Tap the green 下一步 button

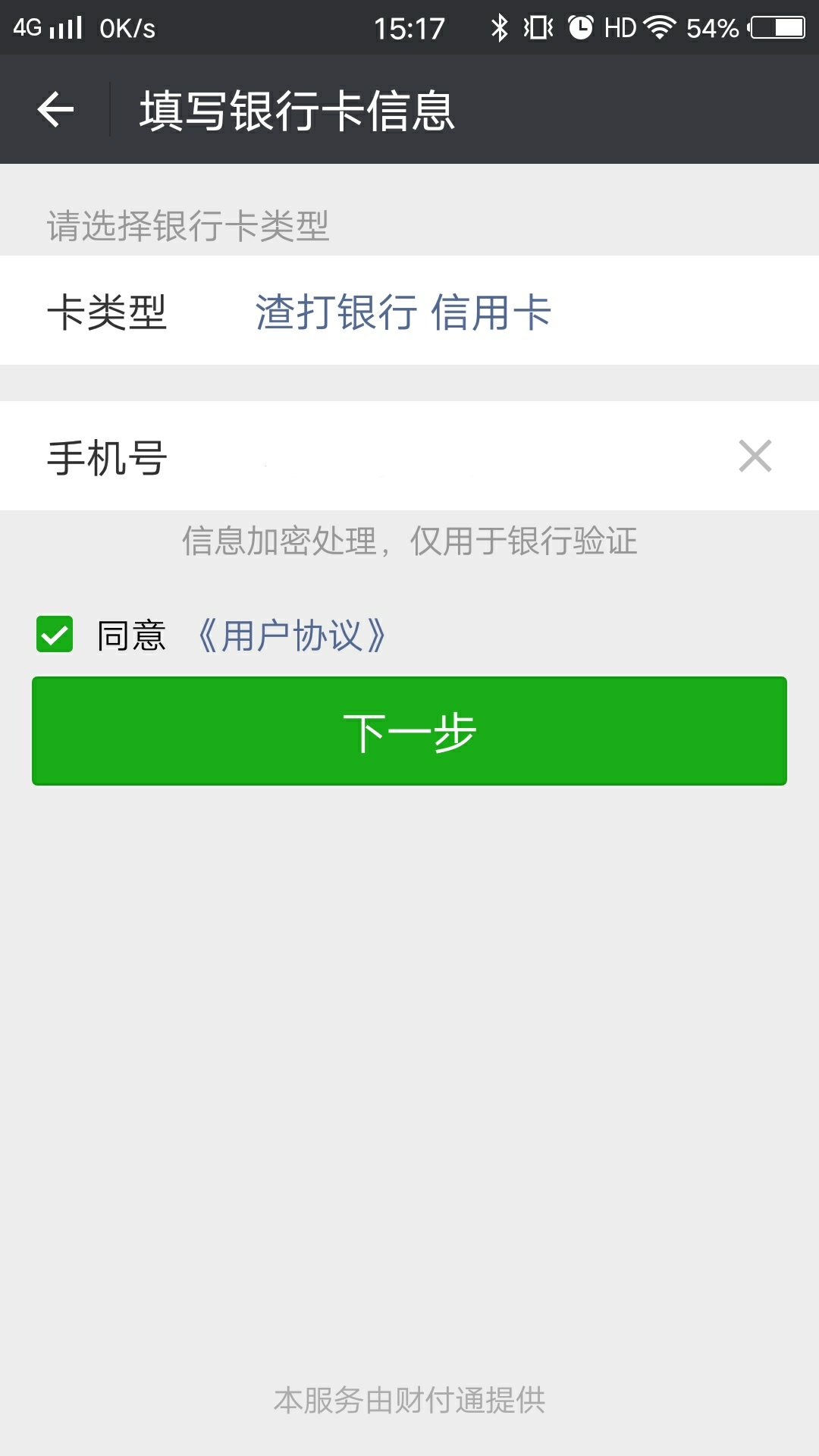click(409, 731)
